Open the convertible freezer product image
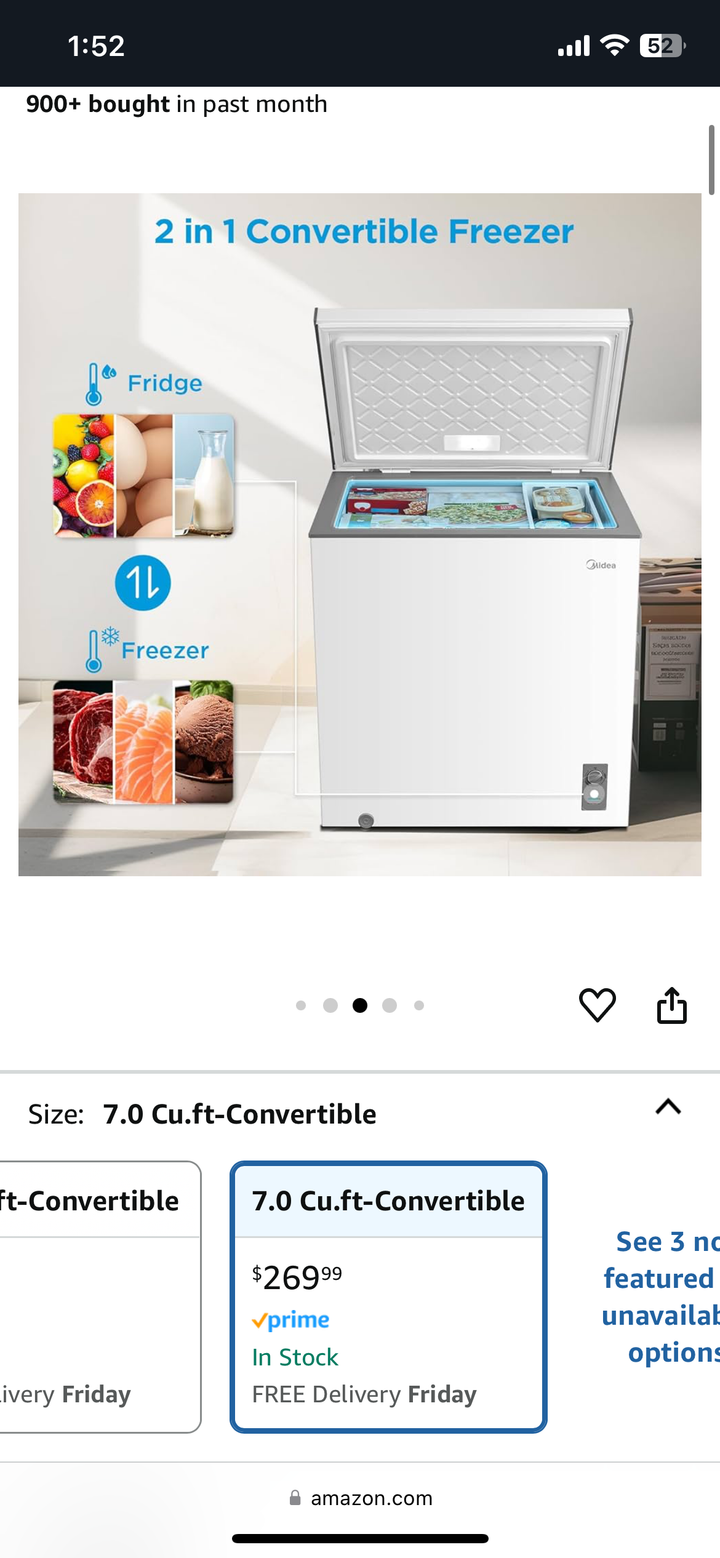 coord(360,534)
